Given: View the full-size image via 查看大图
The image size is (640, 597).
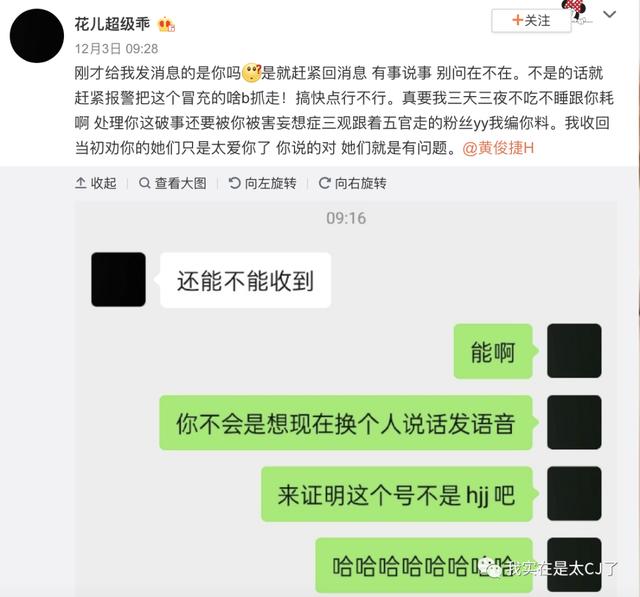Looking at the screenshot, I should (172, 183).
